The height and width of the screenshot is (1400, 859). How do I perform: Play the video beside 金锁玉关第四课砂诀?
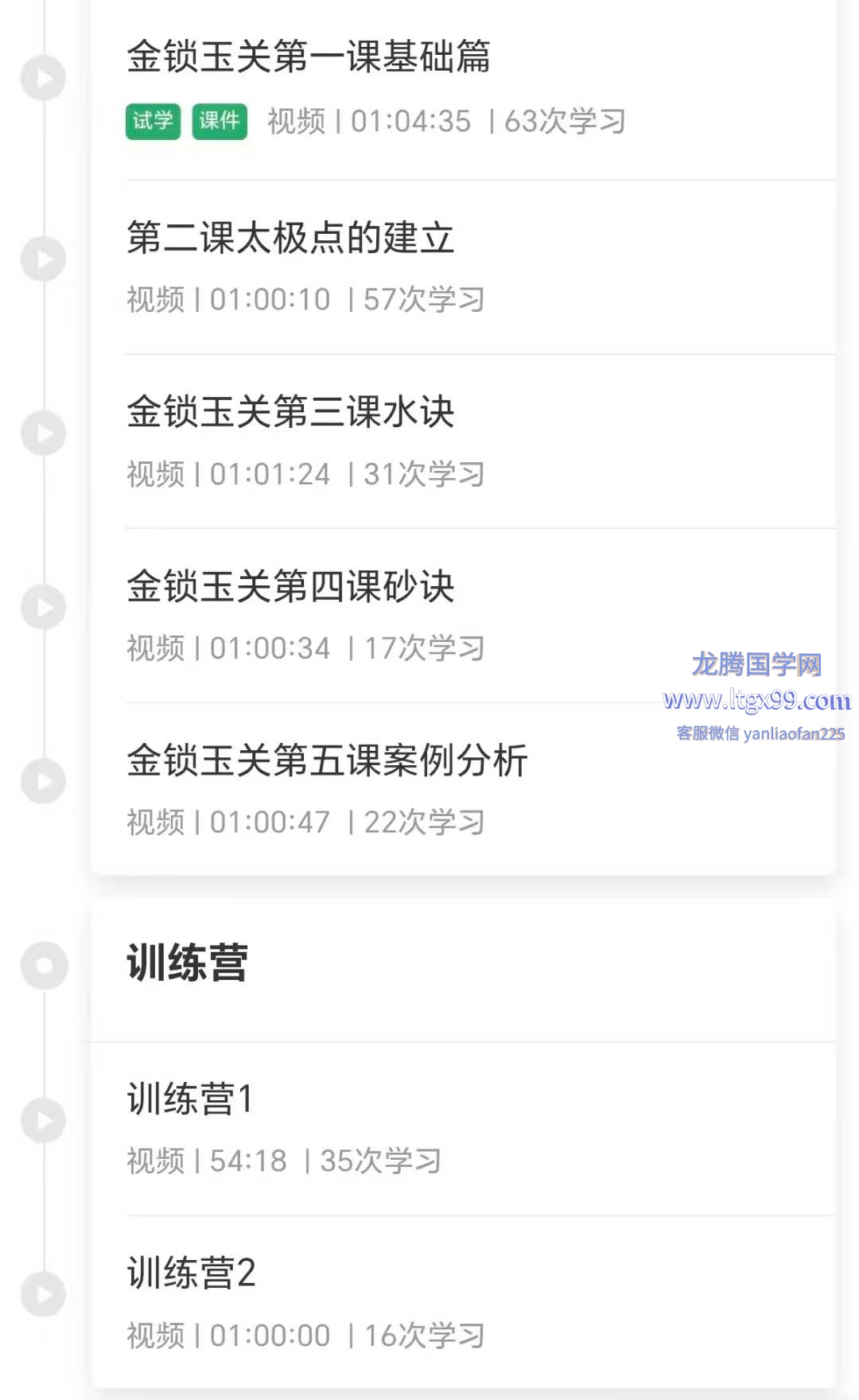(43, 607)
